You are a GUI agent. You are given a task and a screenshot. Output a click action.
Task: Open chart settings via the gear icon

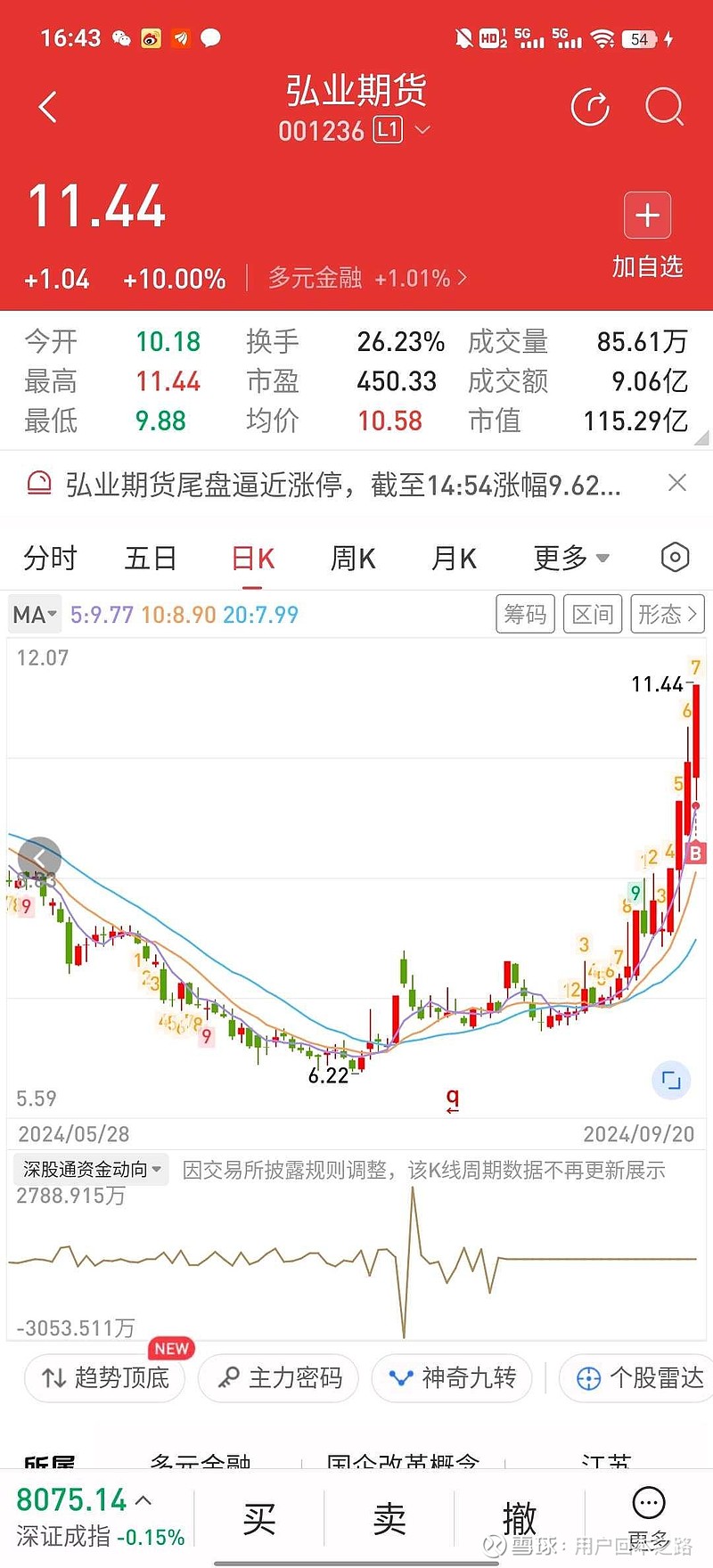[x=674, y=557]
